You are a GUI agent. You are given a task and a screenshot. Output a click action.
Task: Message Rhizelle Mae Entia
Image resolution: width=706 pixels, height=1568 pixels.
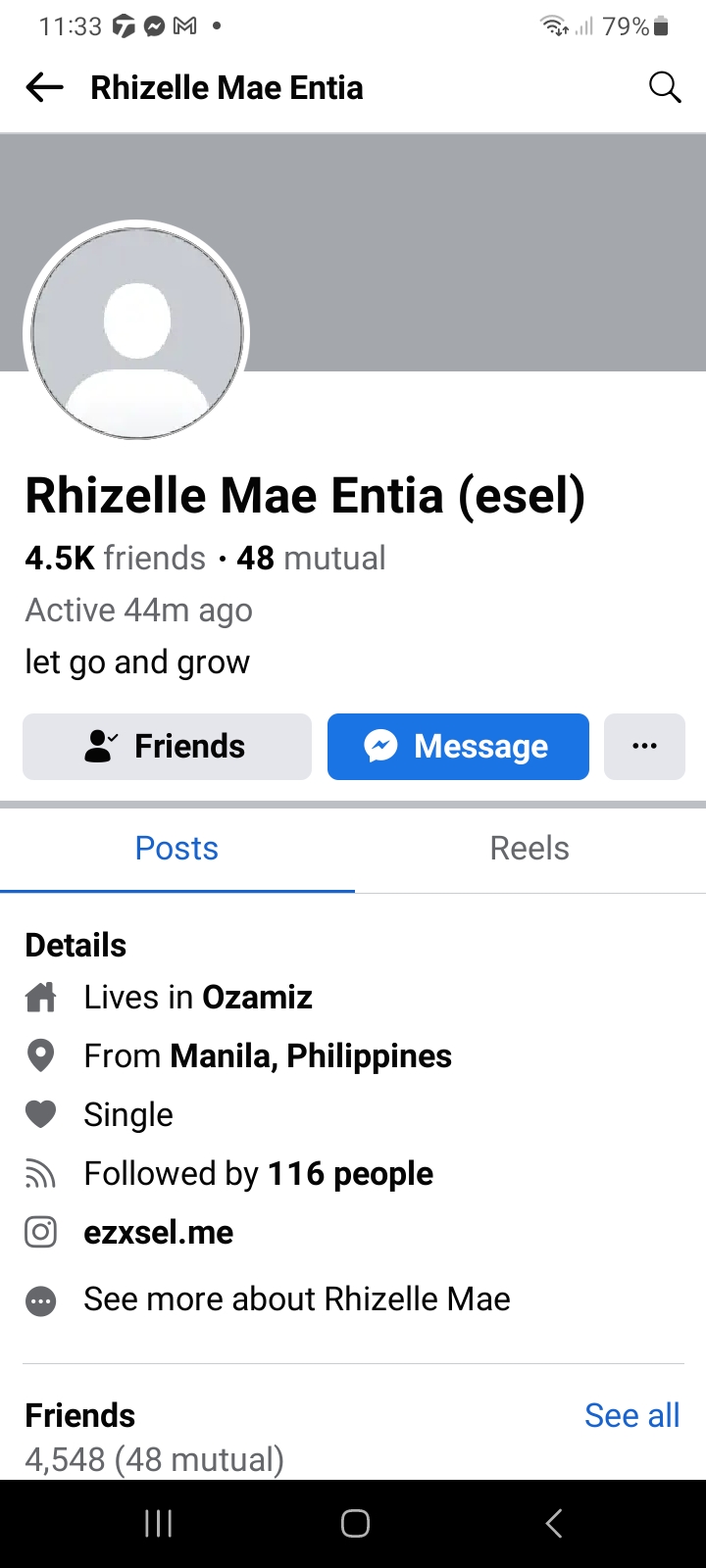click(x=458, y=747)
